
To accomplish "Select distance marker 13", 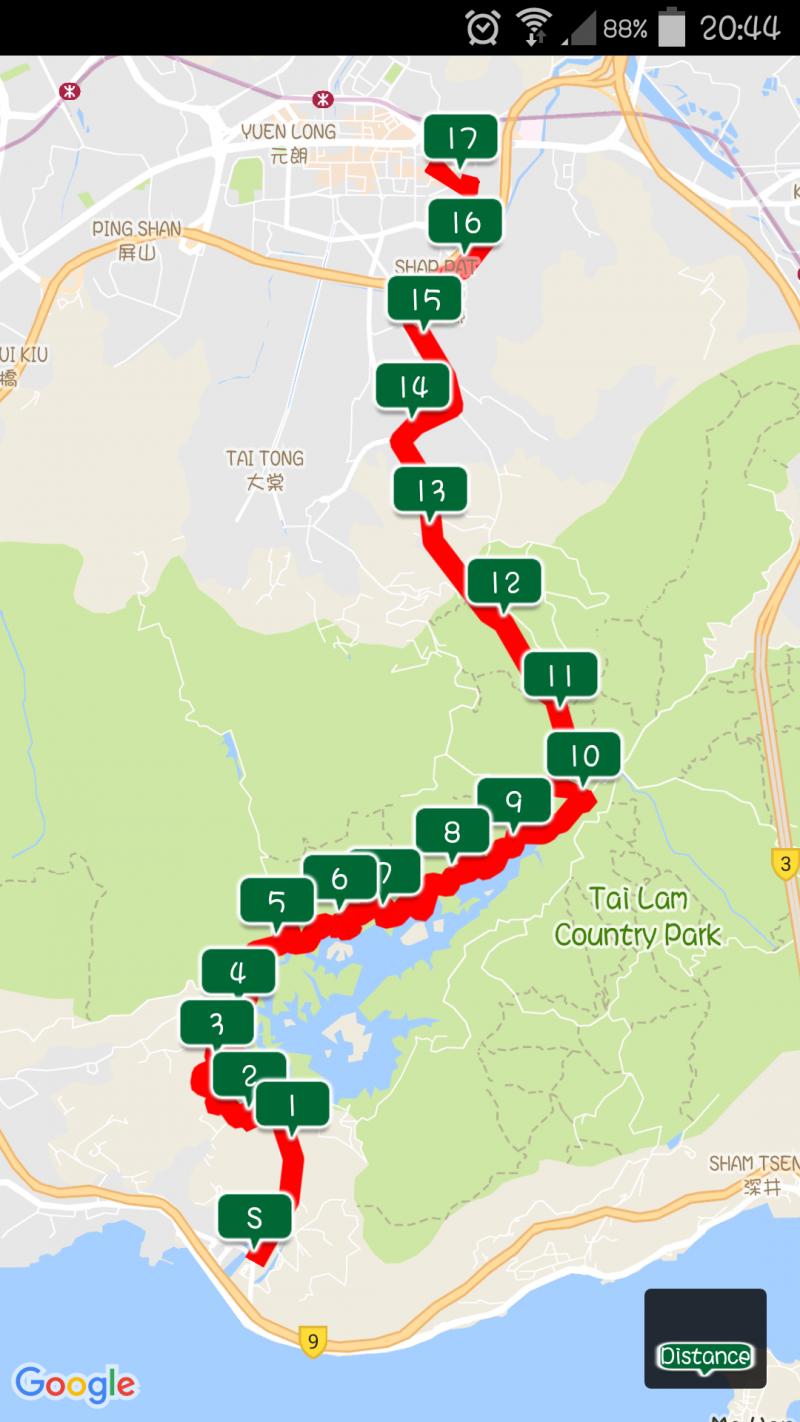I will point(430,490).
